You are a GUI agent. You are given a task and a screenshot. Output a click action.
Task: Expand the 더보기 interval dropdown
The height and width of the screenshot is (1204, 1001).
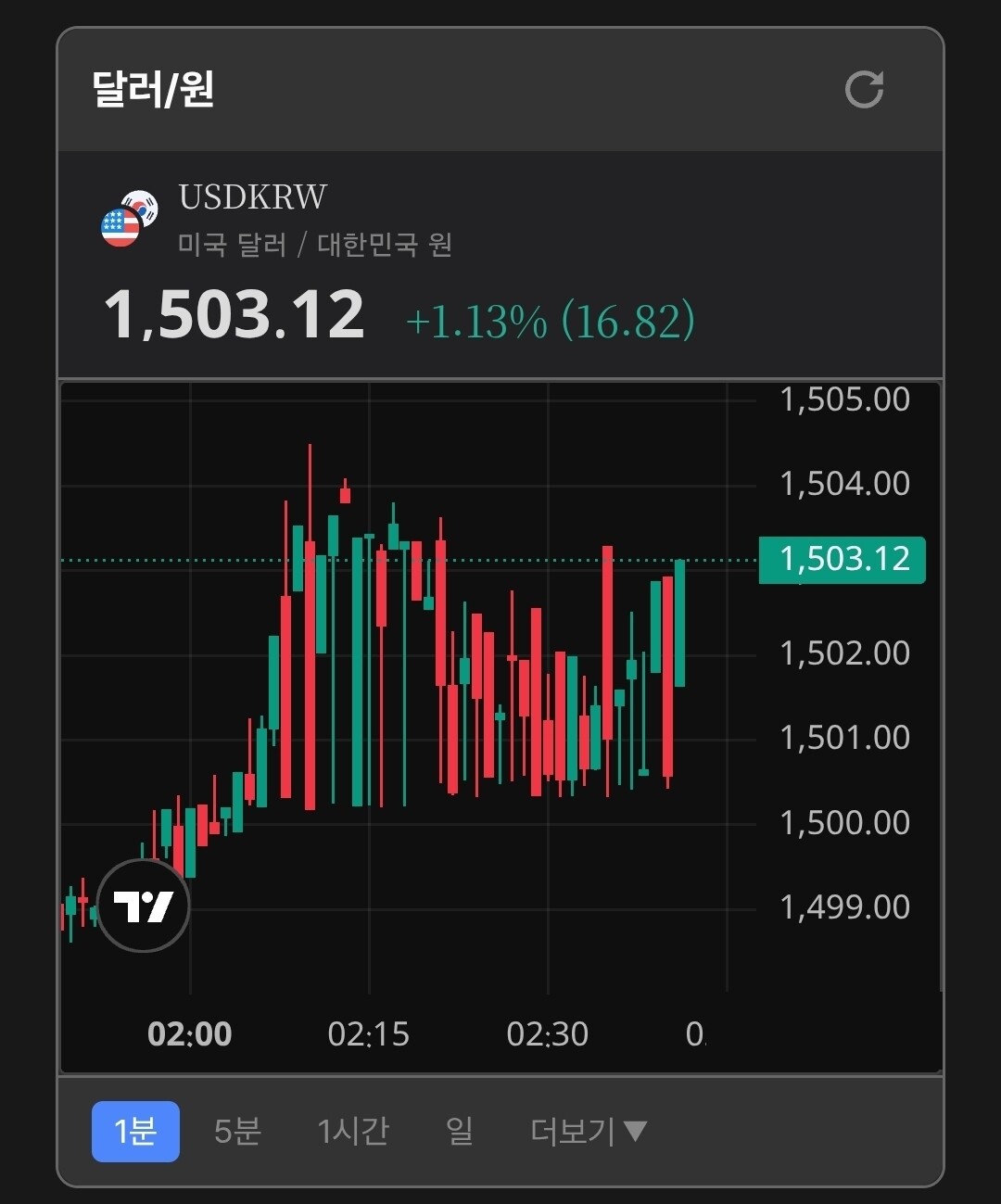tap(588, 1131)
